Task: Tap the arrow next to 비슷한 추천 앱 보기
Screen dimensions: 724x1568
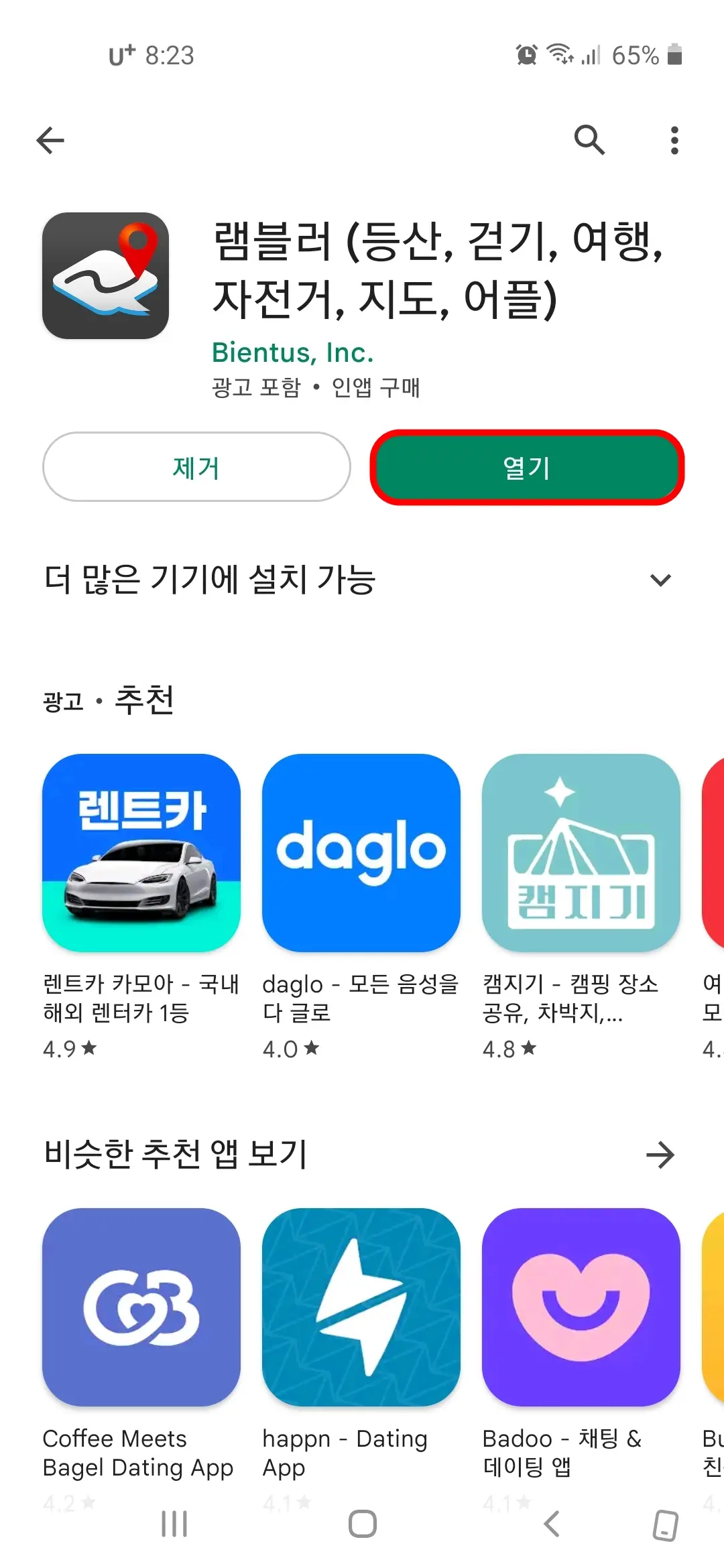Action: pos(661,1154)
